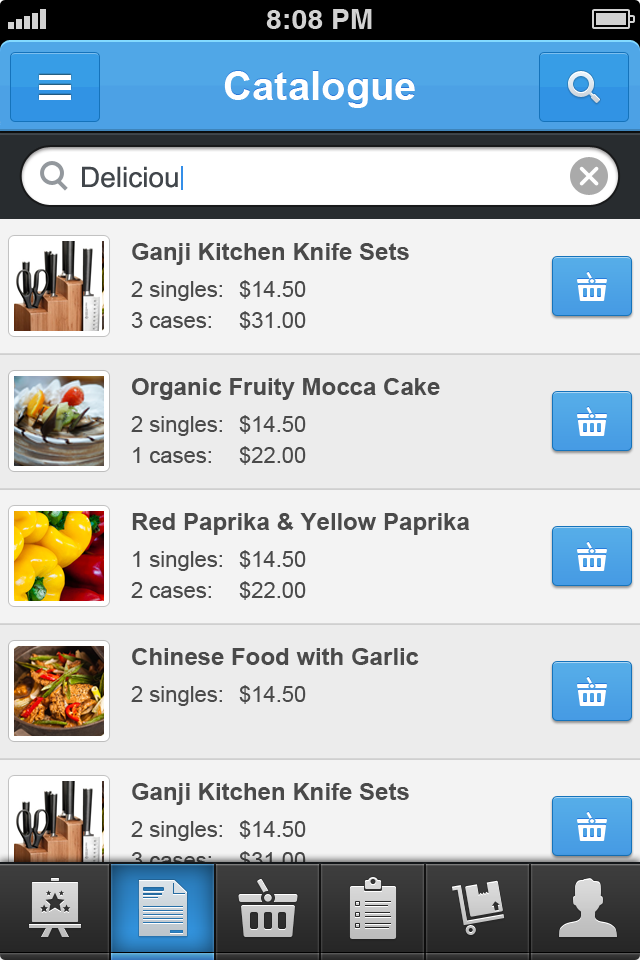Add Organic Fruity Mocca Cake to basket
Image resolution: width=640 pixels, height=960 pixels.
pos(591,422)
